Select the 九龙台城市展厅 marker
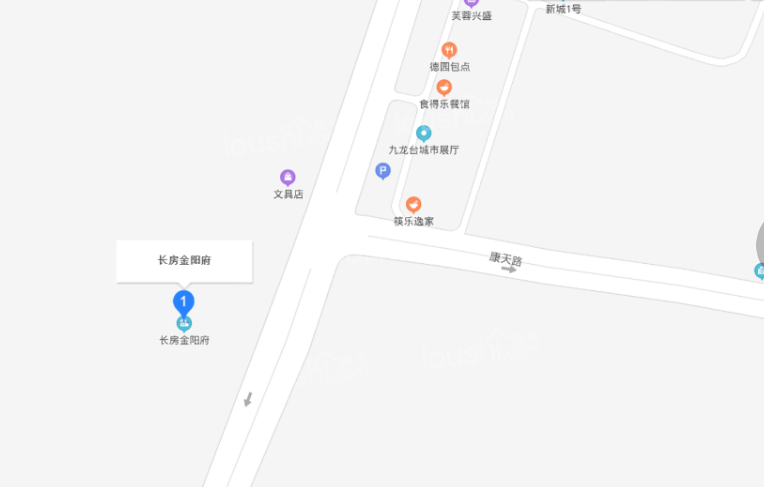The width and height of the screenshot is (764, 487). [424, 133]
